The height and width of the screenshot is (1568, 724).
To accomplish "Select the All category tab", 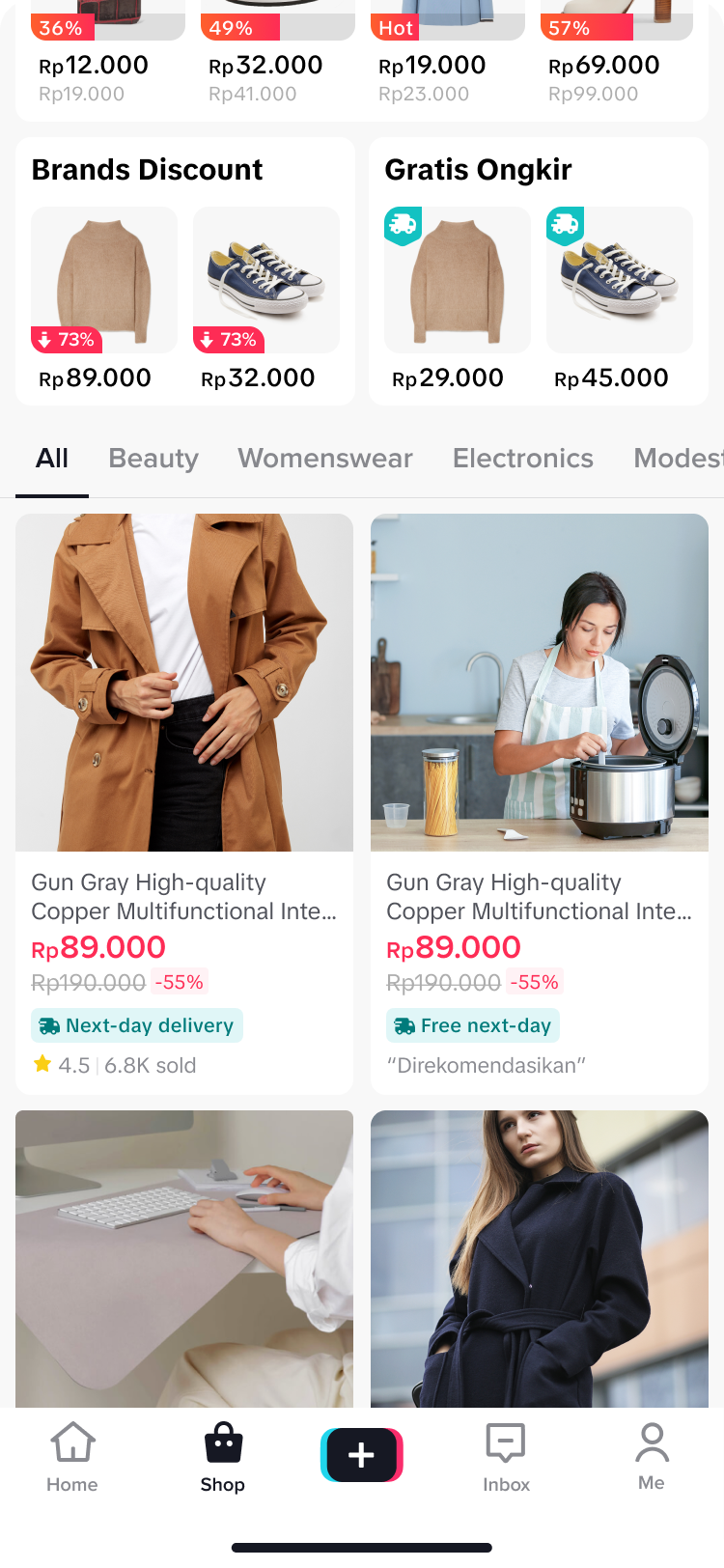I will (x=52, y=459).
